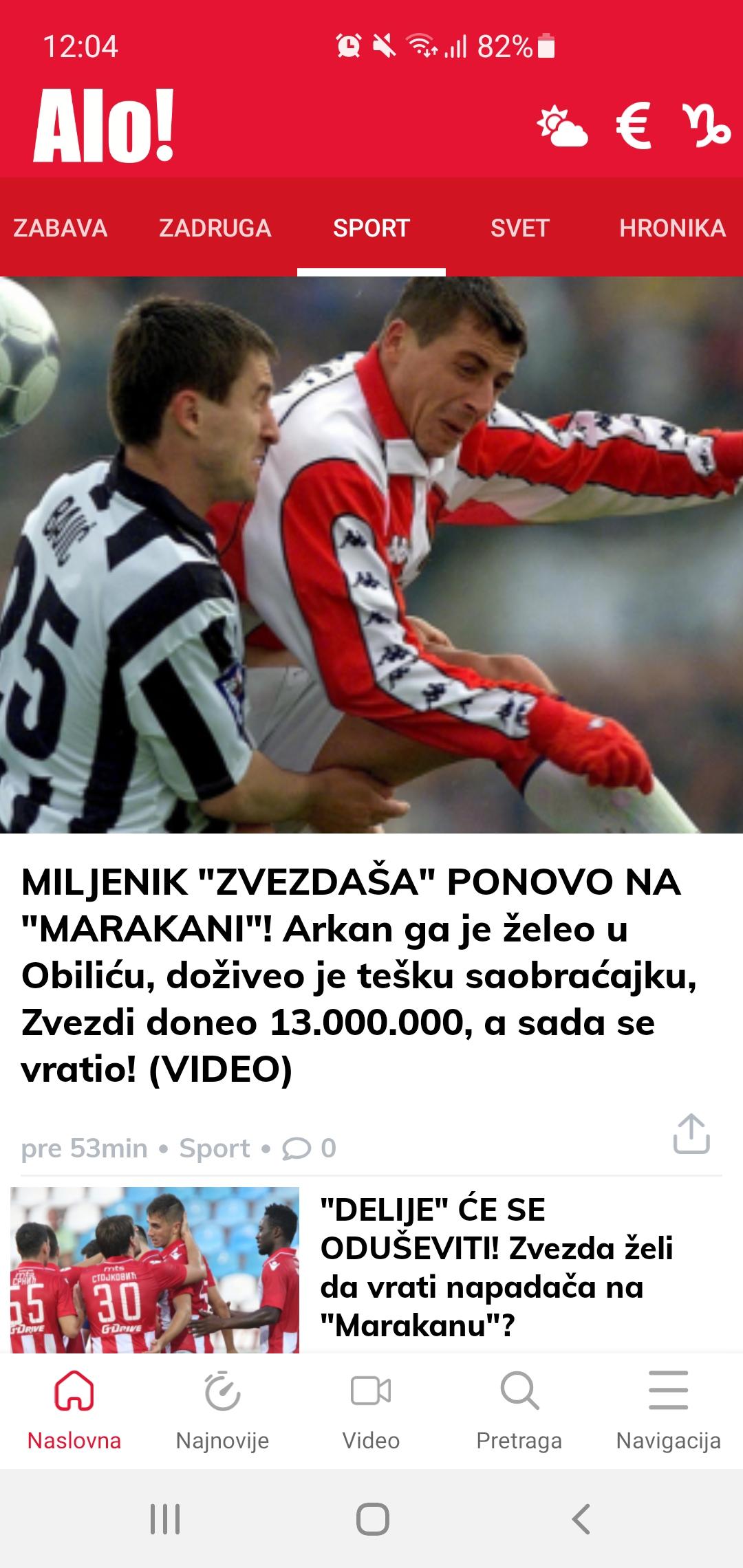743x1568 pixels.
Task: Go back with the system back button
Action: pyautogui.click(x=581, y=1519)
